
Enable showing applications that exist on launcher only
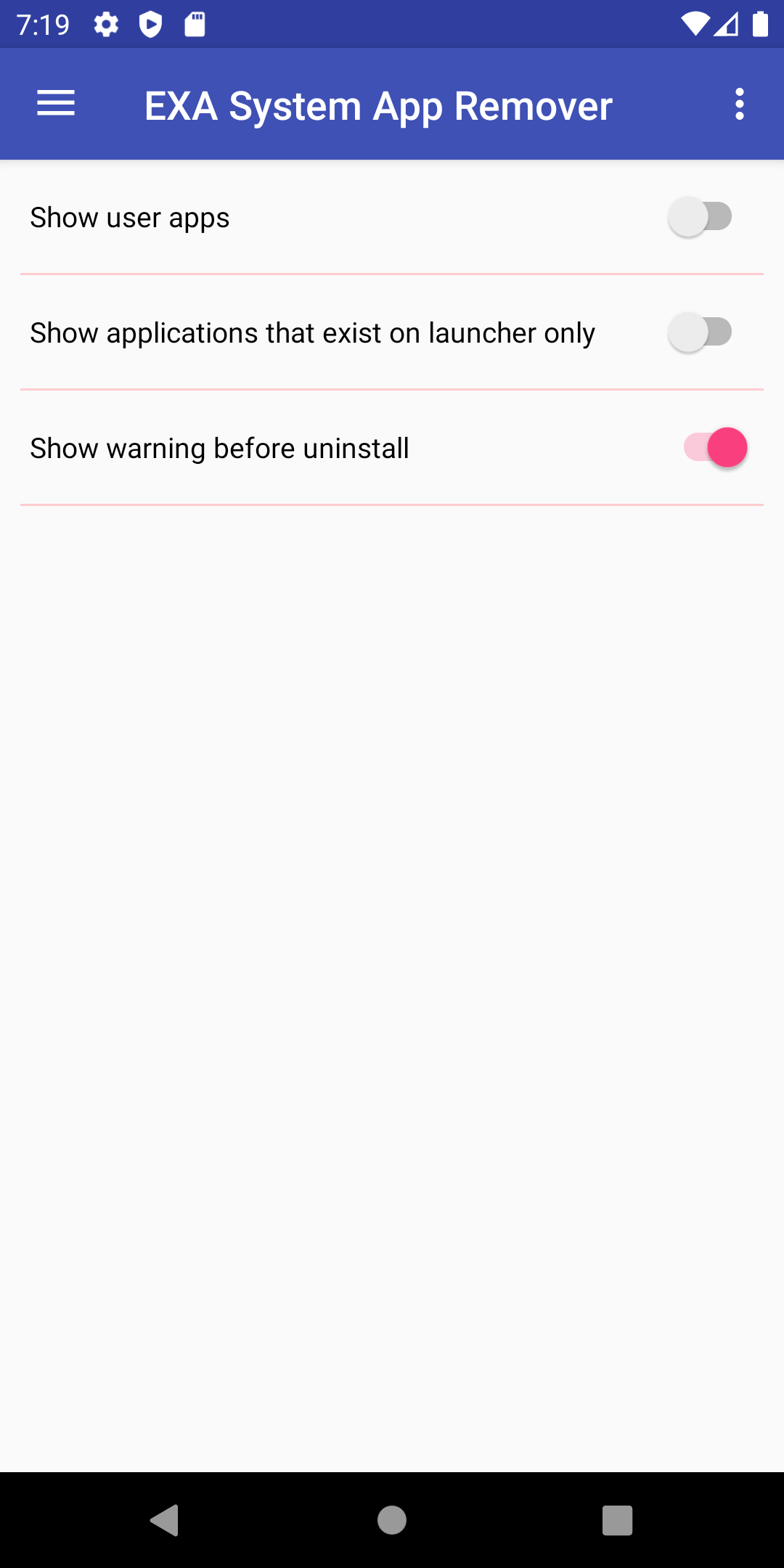701,332
